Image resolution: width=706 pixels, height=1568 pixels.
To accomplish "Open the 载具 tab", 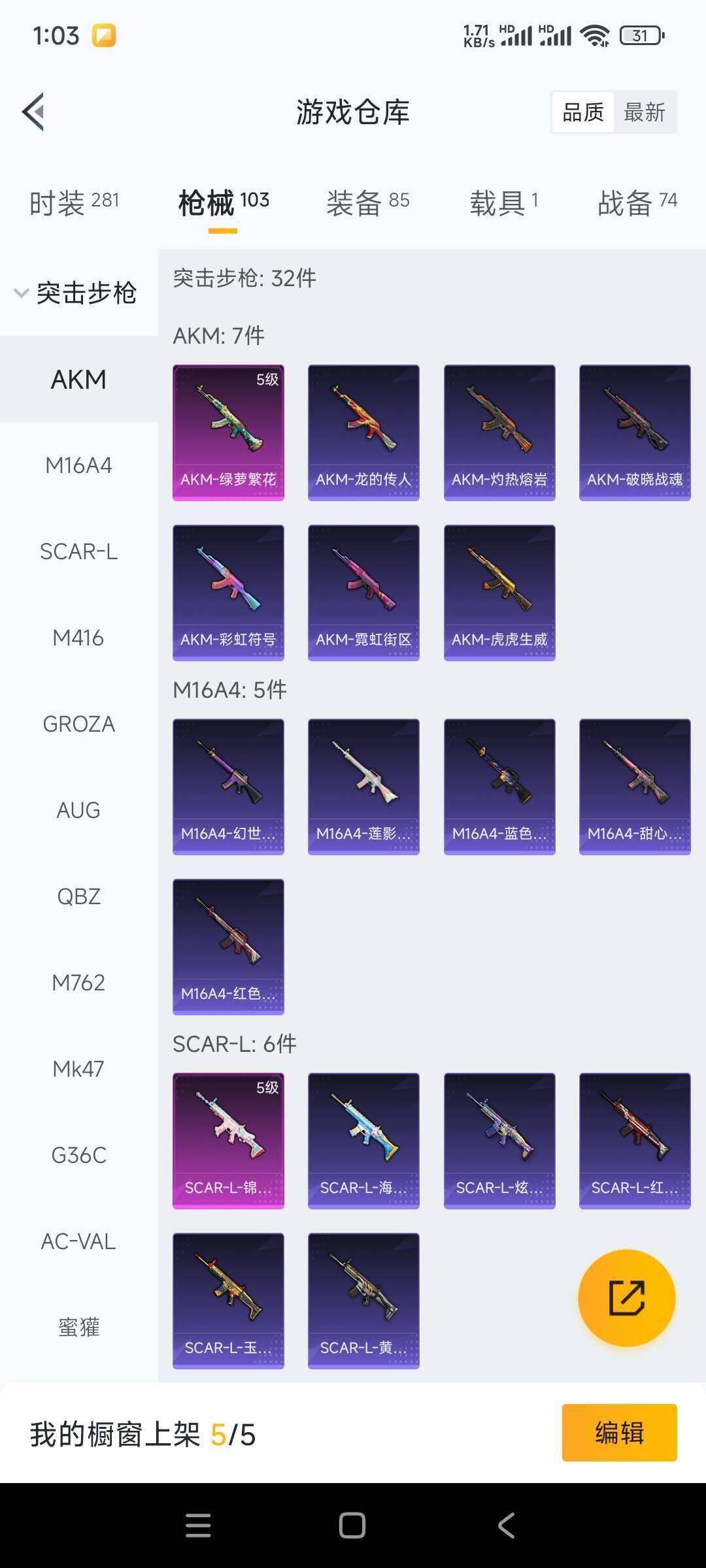I will point(503,203).
